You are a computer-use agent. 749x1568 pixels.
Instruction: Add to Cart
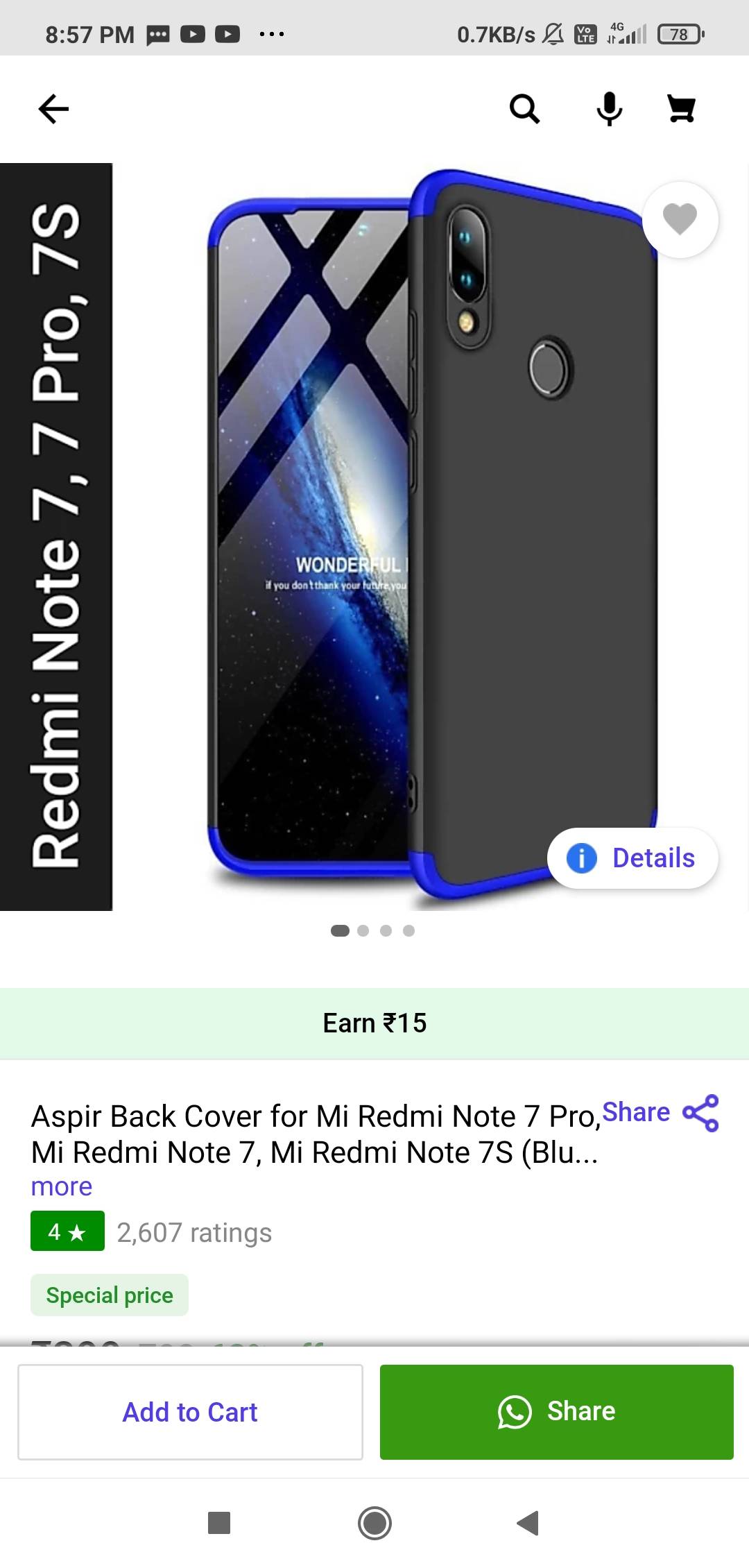coord(190,1412)
